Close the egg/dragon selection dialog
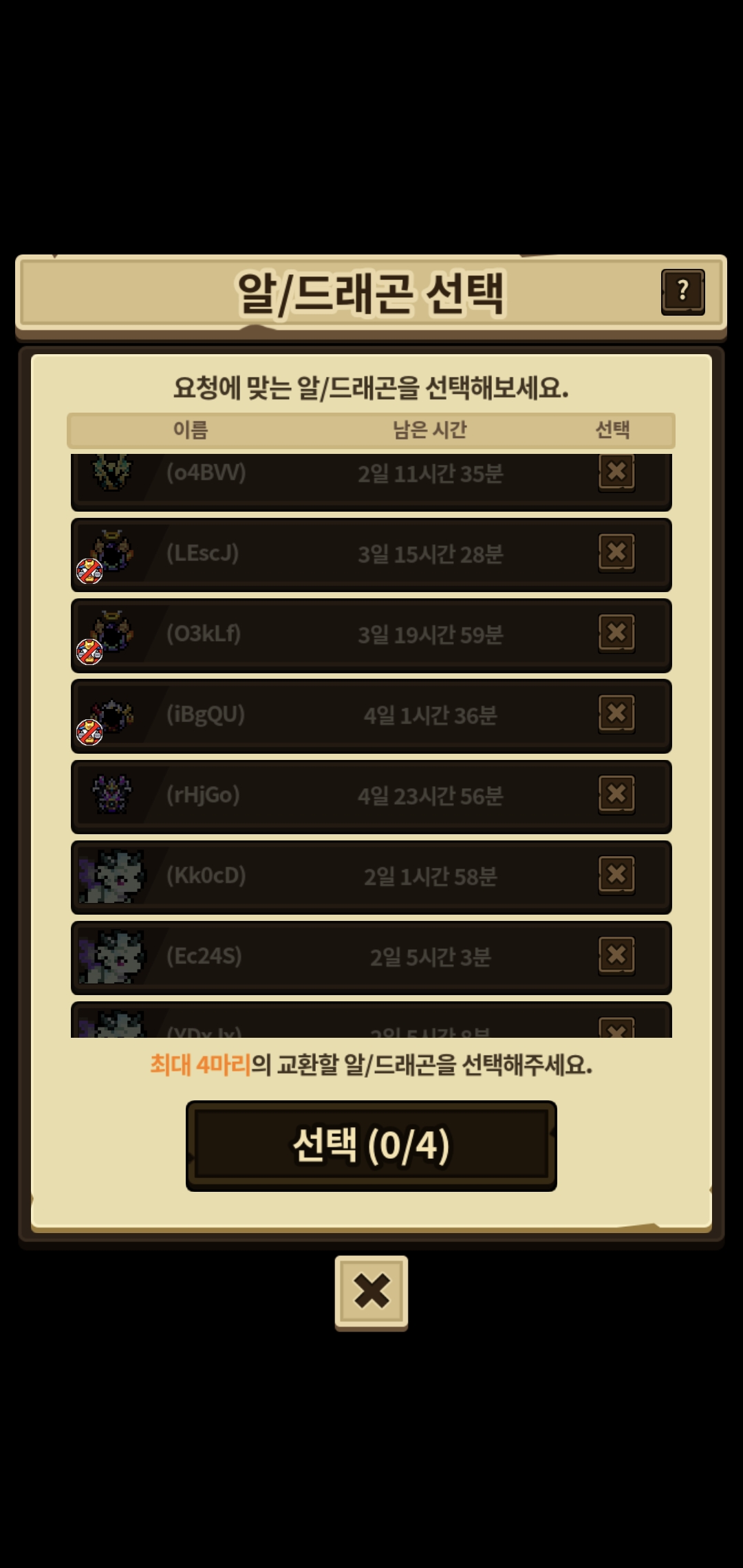The width and height of the screenshot is (743, 1568). pos(371,1292)
